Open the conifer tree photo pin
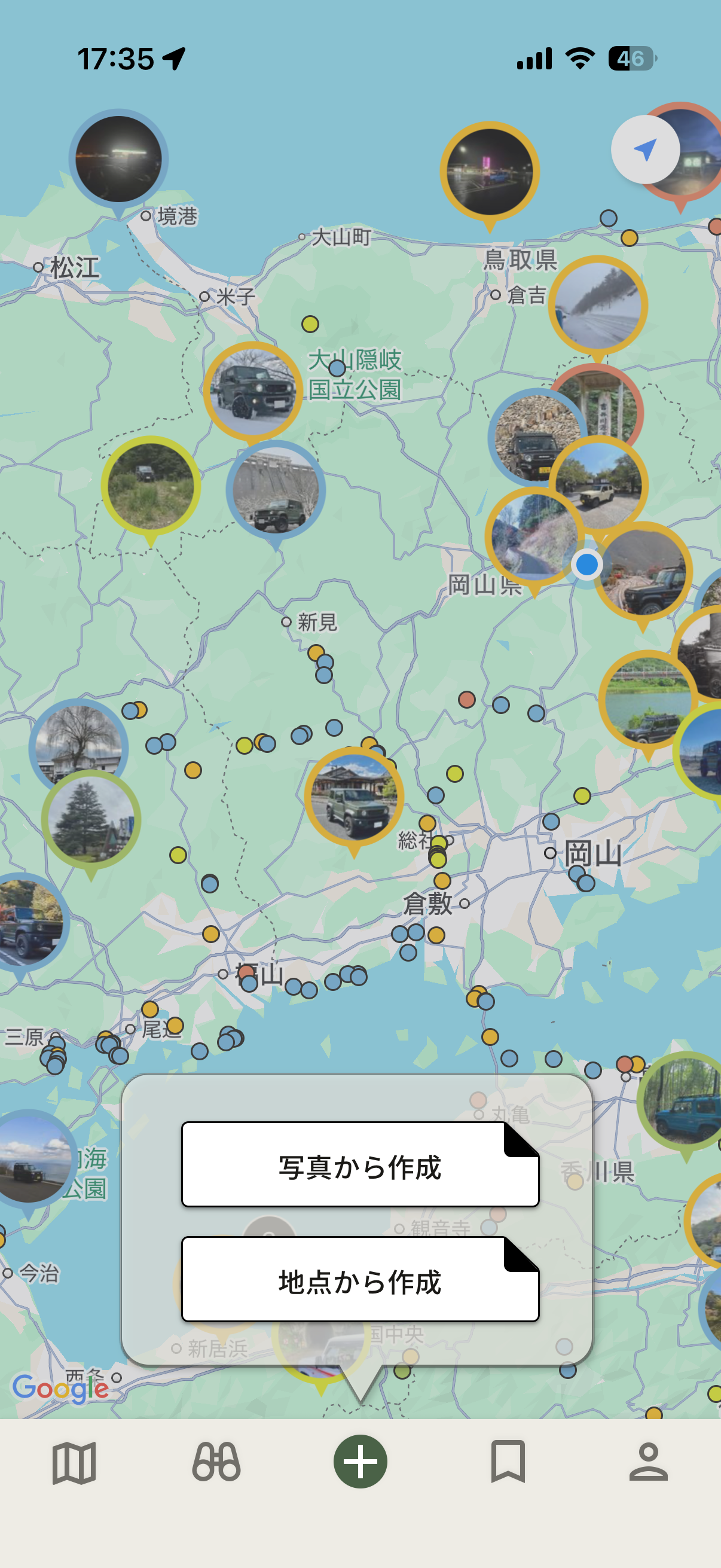 [x=91, y=819]
